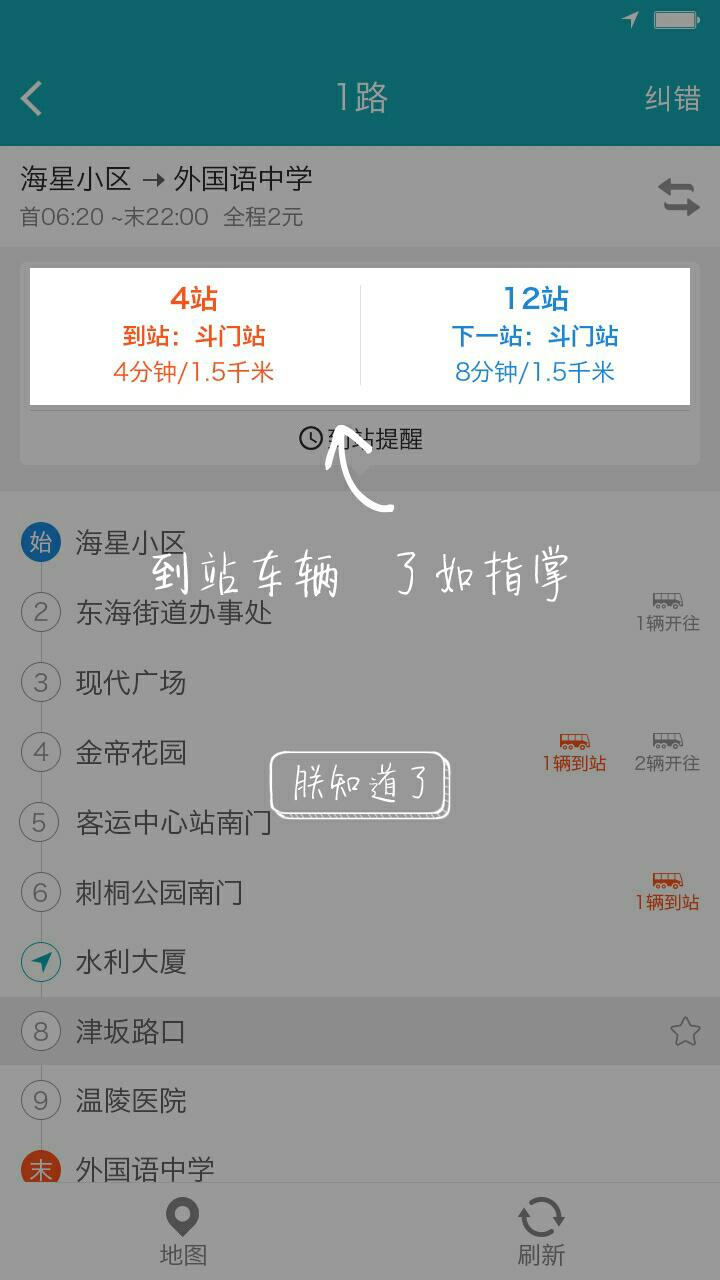
Task: Refresh bus arrivals with 刷新
Action: coord(541,1233)
